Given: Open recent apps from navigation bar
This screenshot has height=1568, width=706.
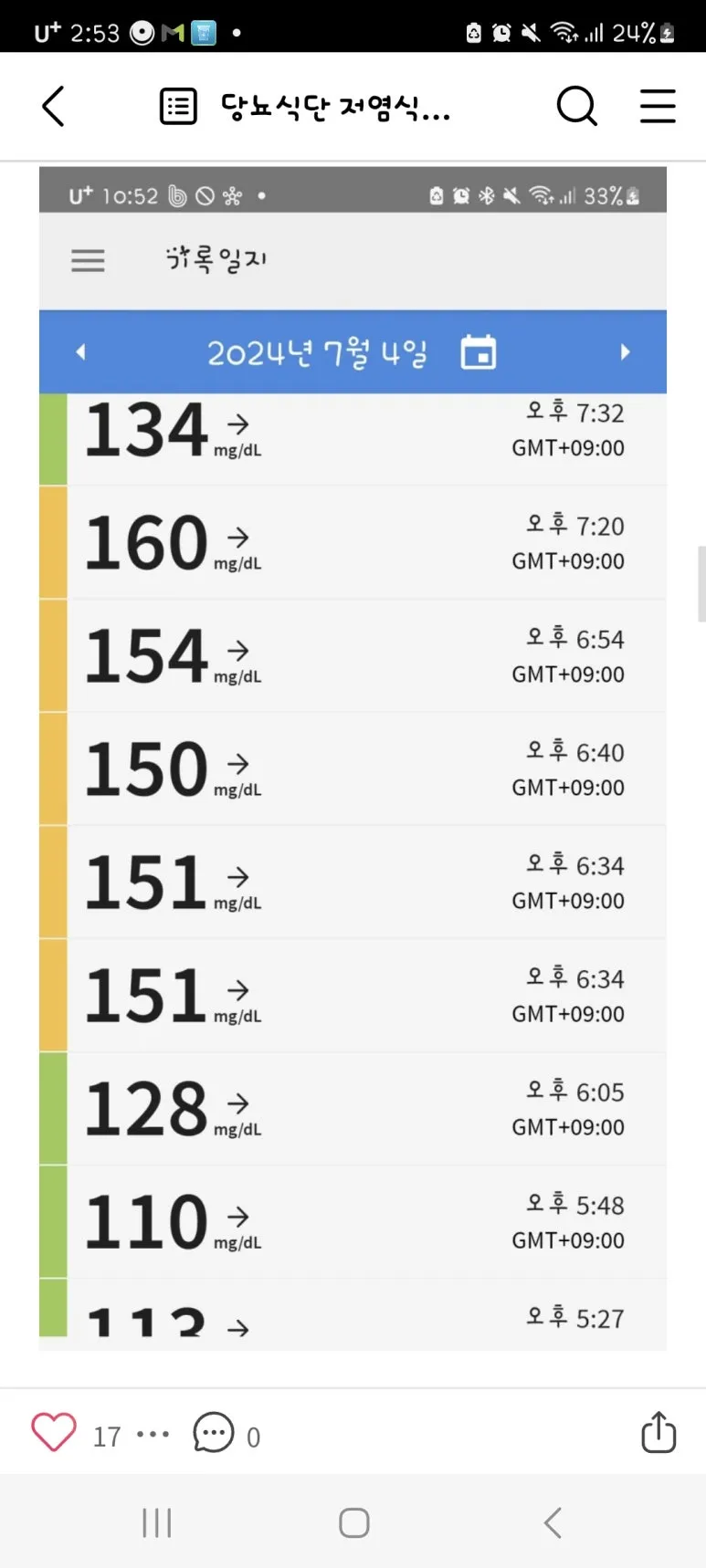Looking at the screenshot, I should pos(157,1521).
